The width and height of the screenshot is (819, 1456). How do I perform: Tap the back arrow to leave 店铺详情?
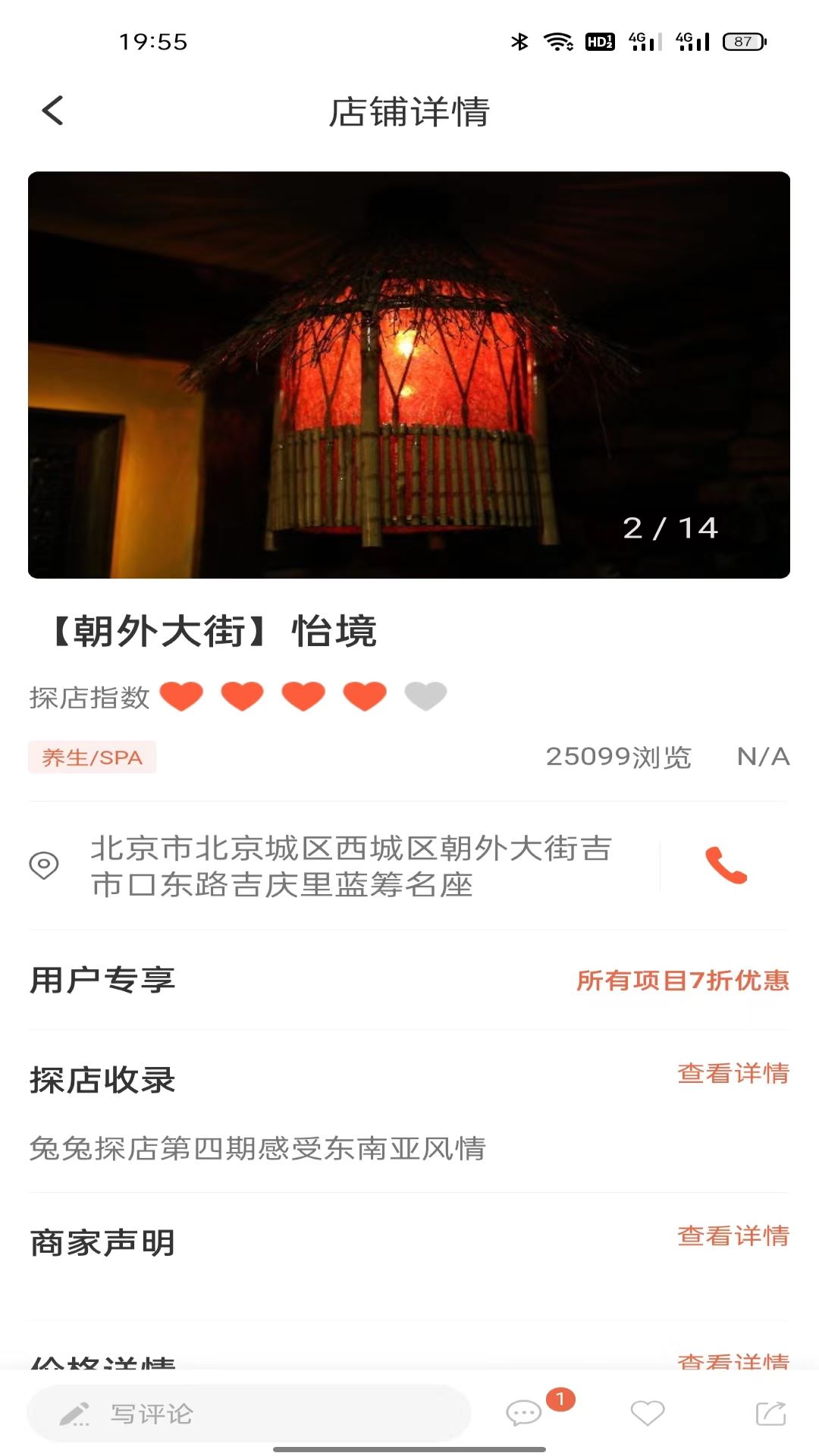52,111
